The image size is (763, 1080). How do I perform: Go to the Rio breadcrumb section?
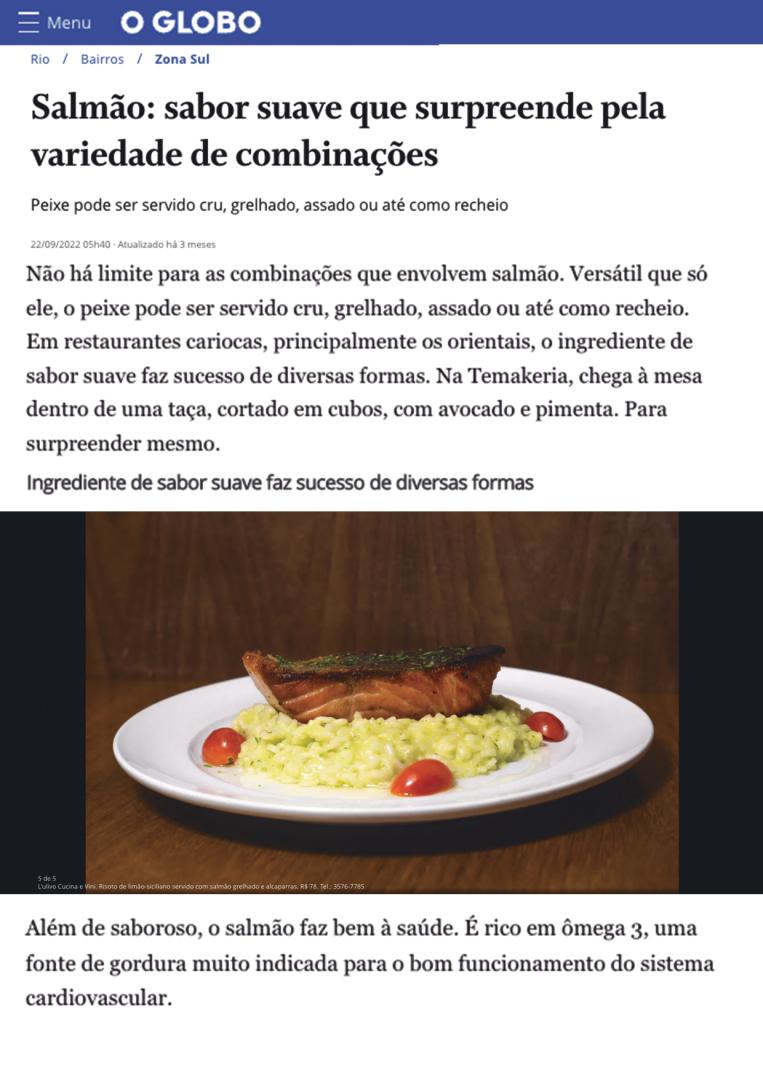click(40, 59)
